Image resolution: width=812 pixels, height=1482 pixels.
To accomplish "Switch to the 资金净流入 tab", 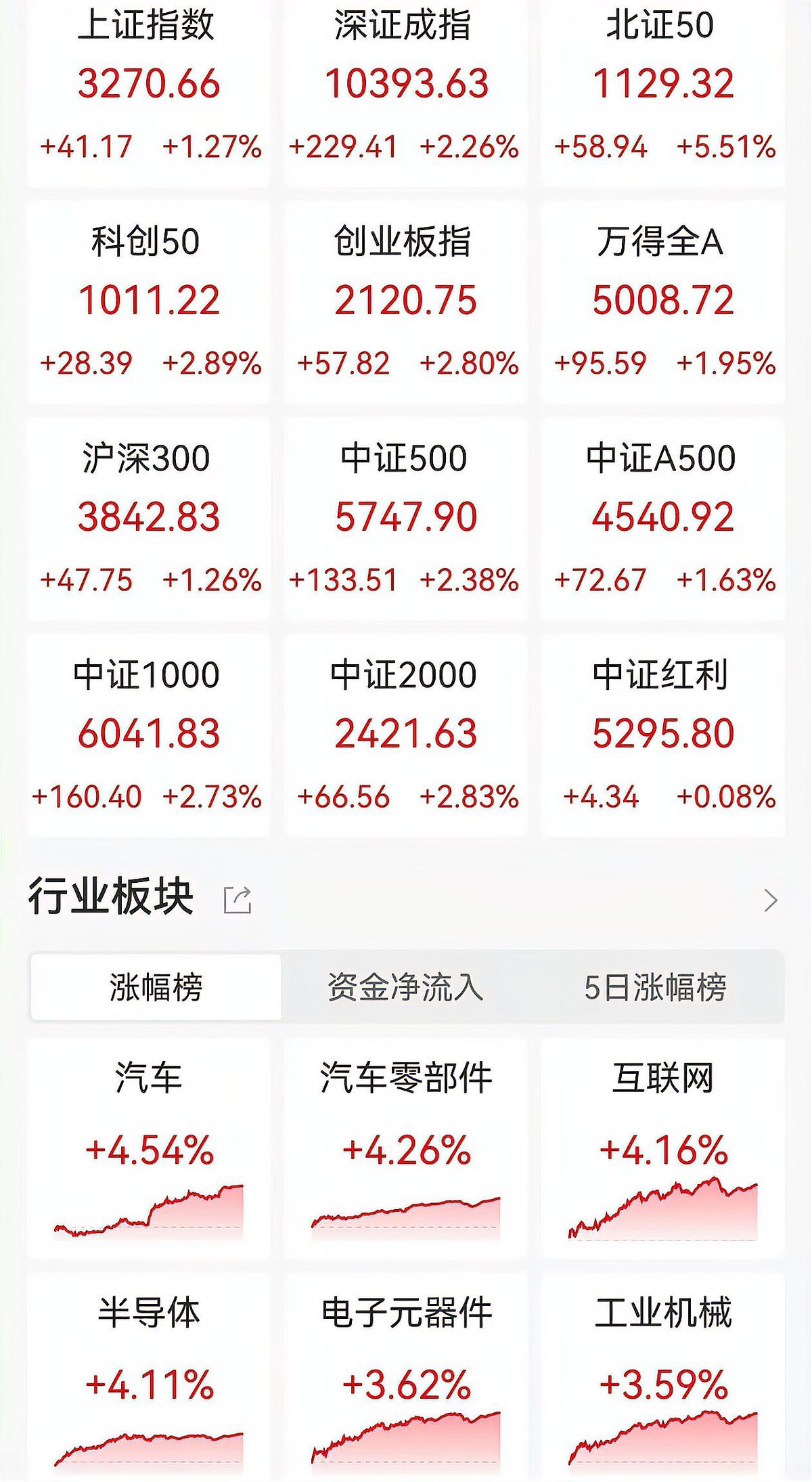I will (407, 988).
